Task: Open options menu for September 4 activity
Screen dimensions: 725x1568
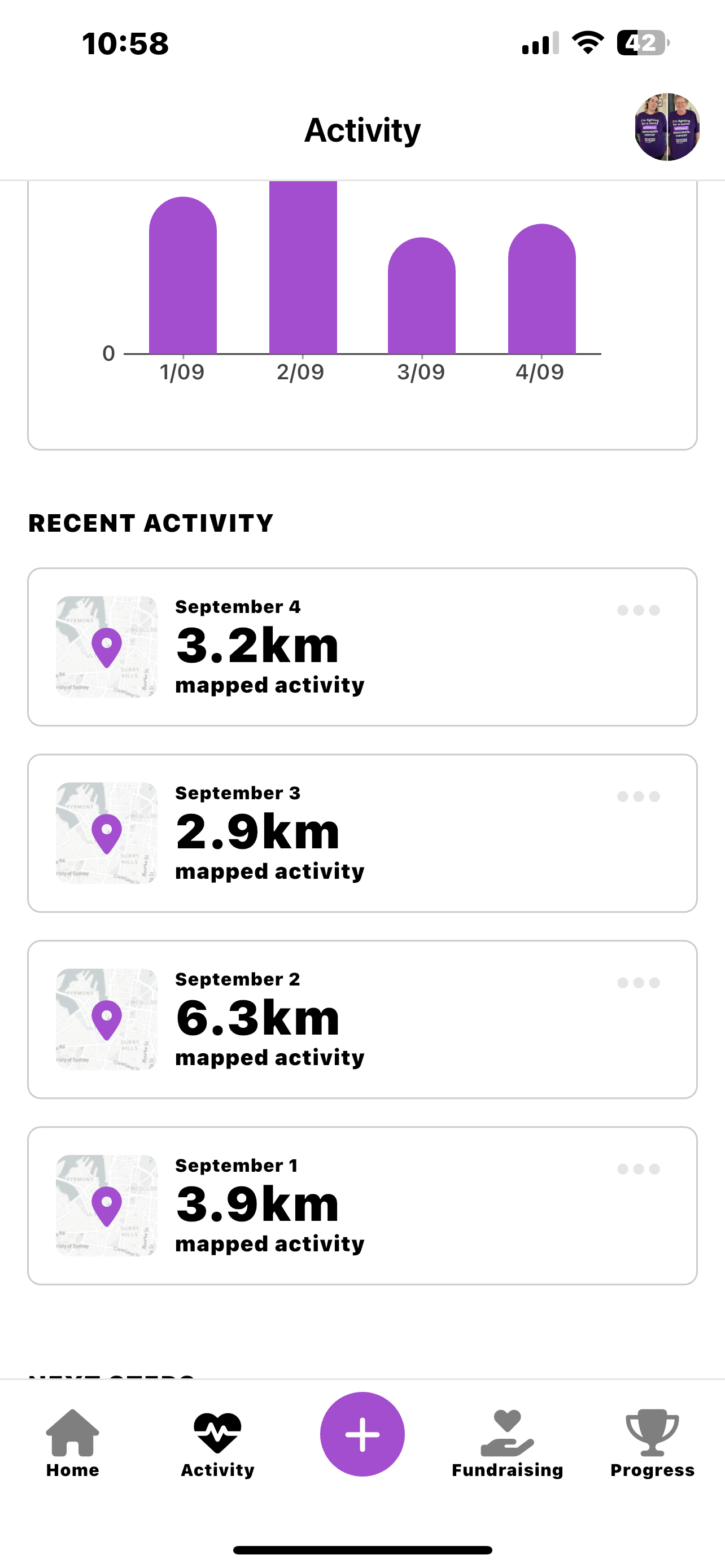Action: pyautogui.click(x=638, y=611)
